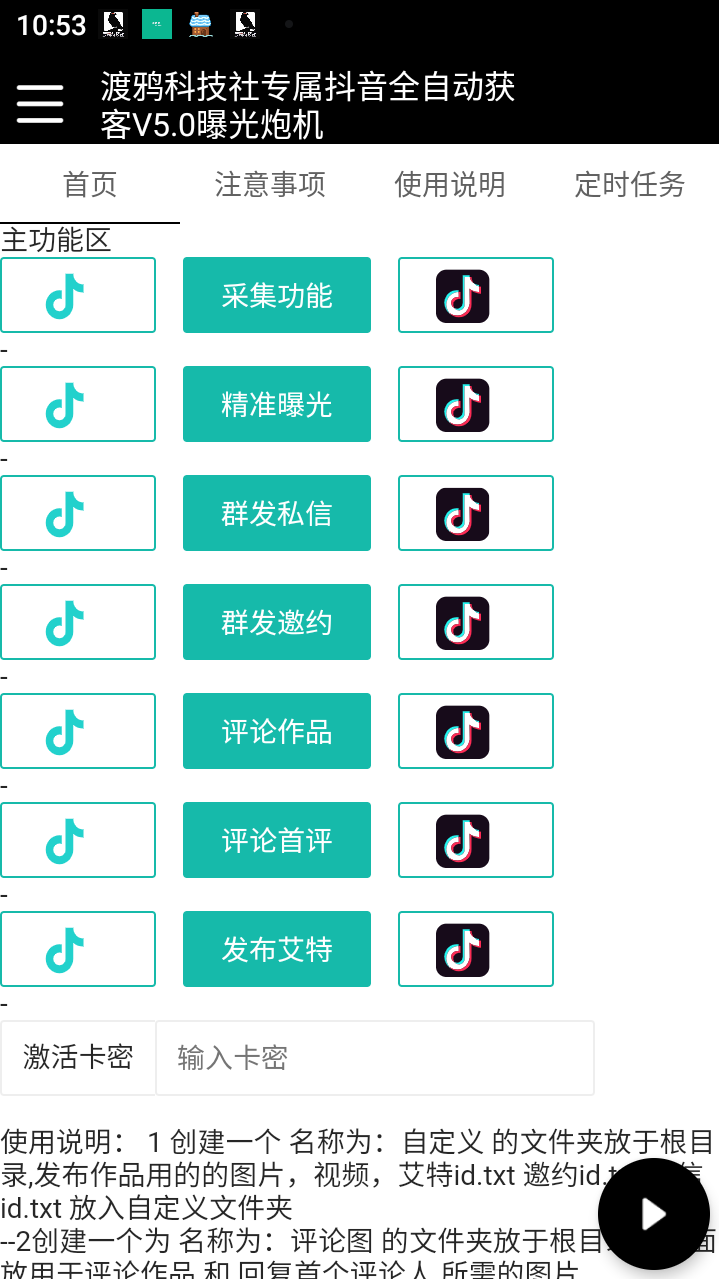The width and height of the screenshot is (719, 1279).
Task: Tap the 激活卡密 button
Action: 78,1057
